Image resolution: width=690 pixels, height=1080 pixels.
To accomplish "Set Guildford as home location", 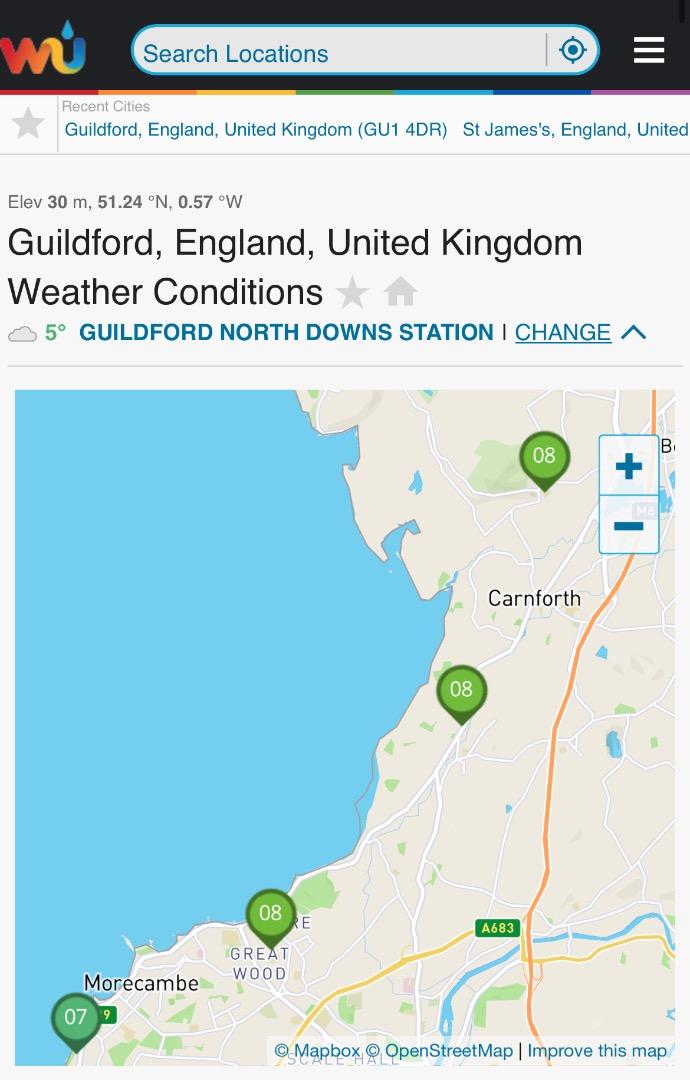I will point(400,293).
